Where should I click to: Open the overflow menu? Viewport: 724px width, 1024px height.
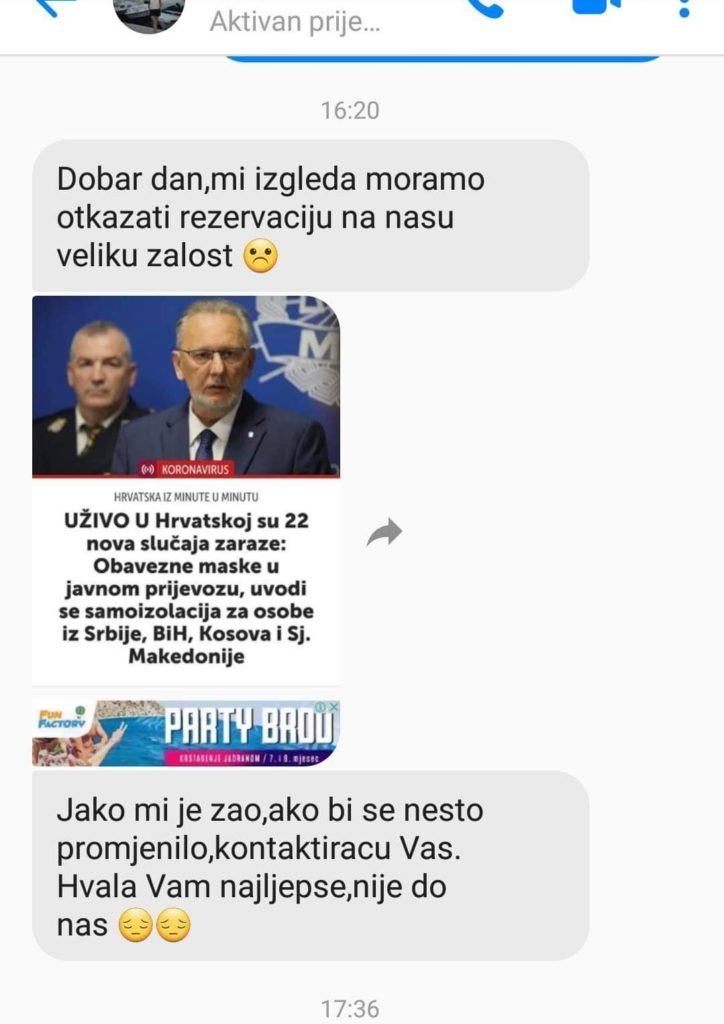point(684,8)
